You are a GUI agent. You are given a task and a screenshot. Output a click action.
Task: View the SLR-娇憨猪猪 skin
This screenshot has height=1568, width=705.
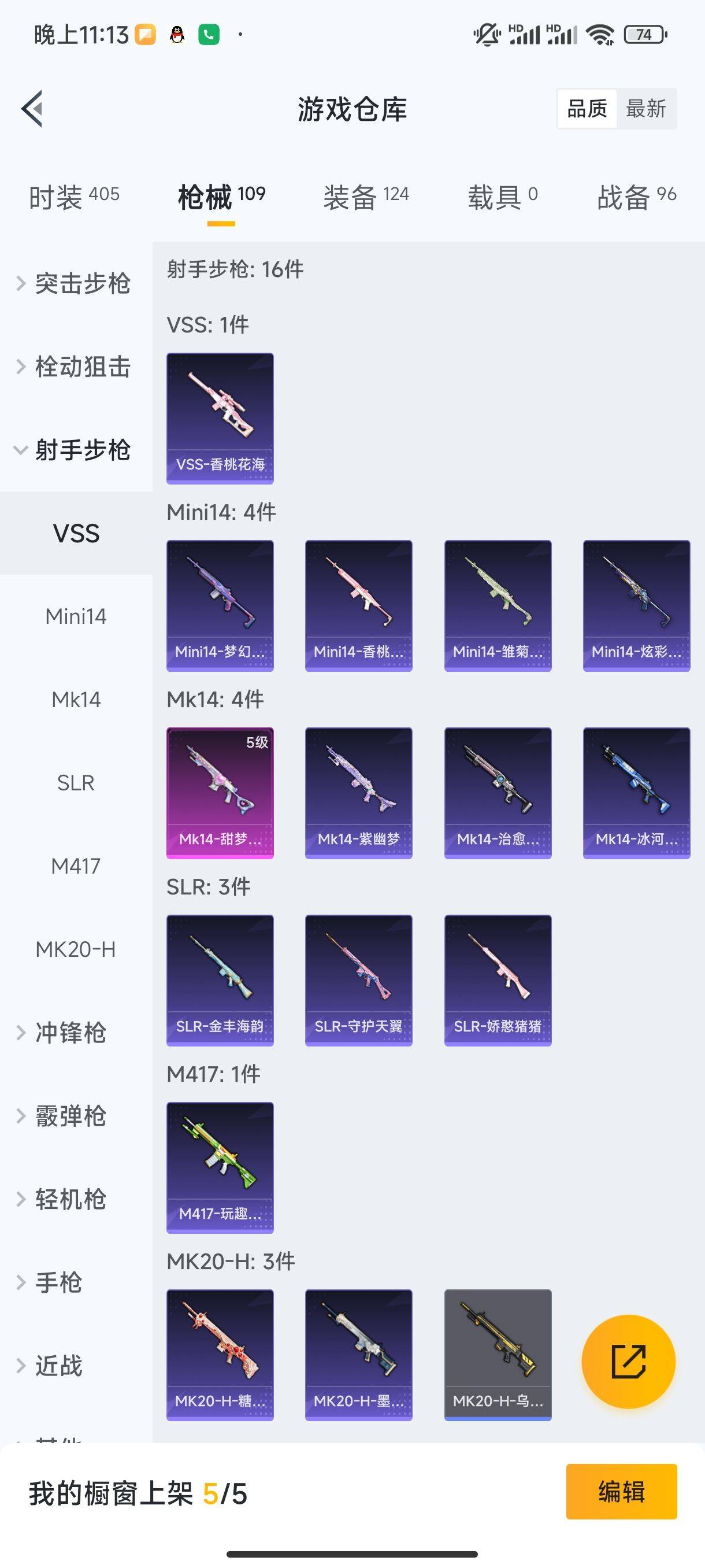[x=498, y=980]
